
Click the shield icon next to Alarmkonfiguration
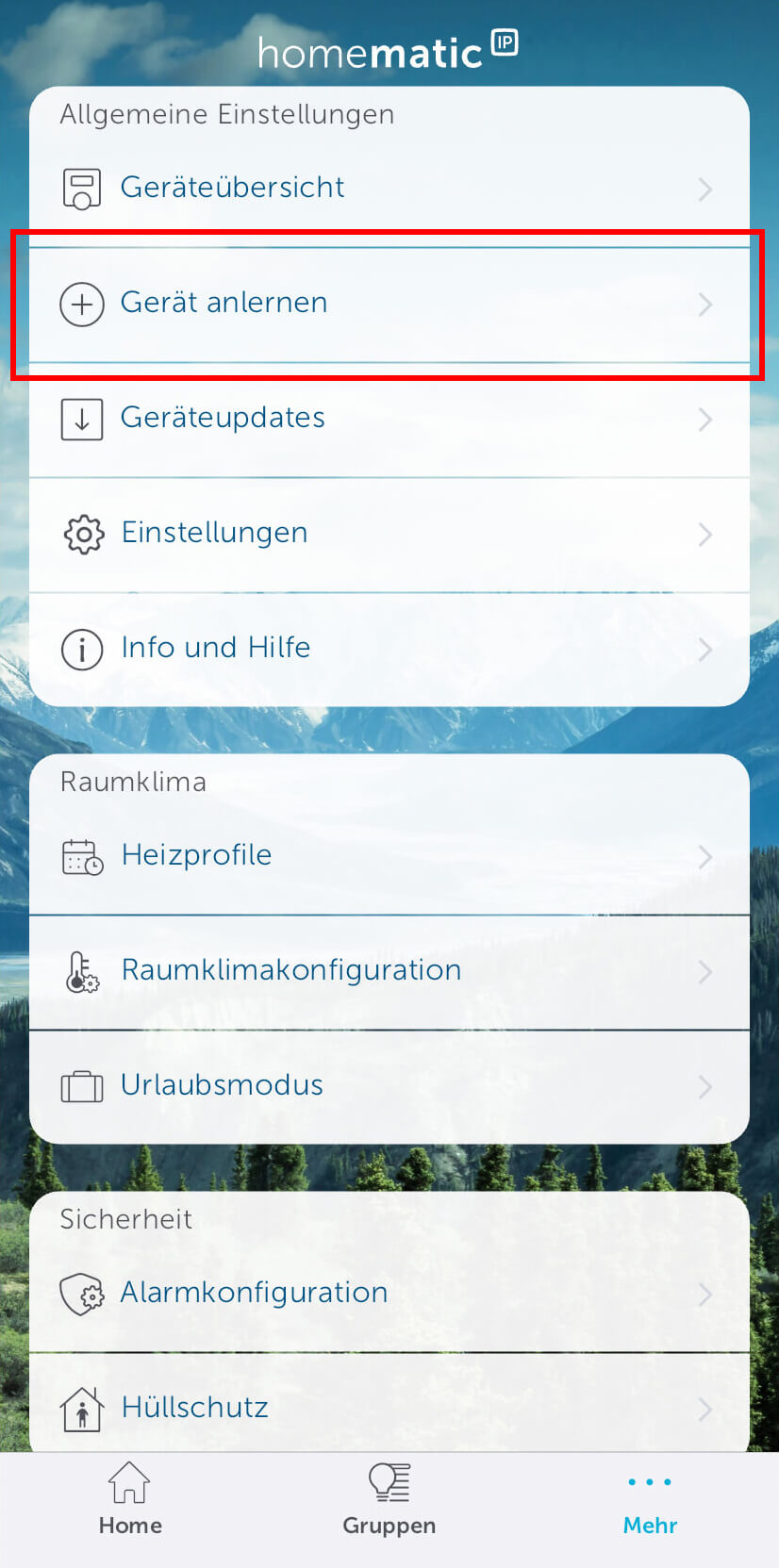tap(82, 1294)
